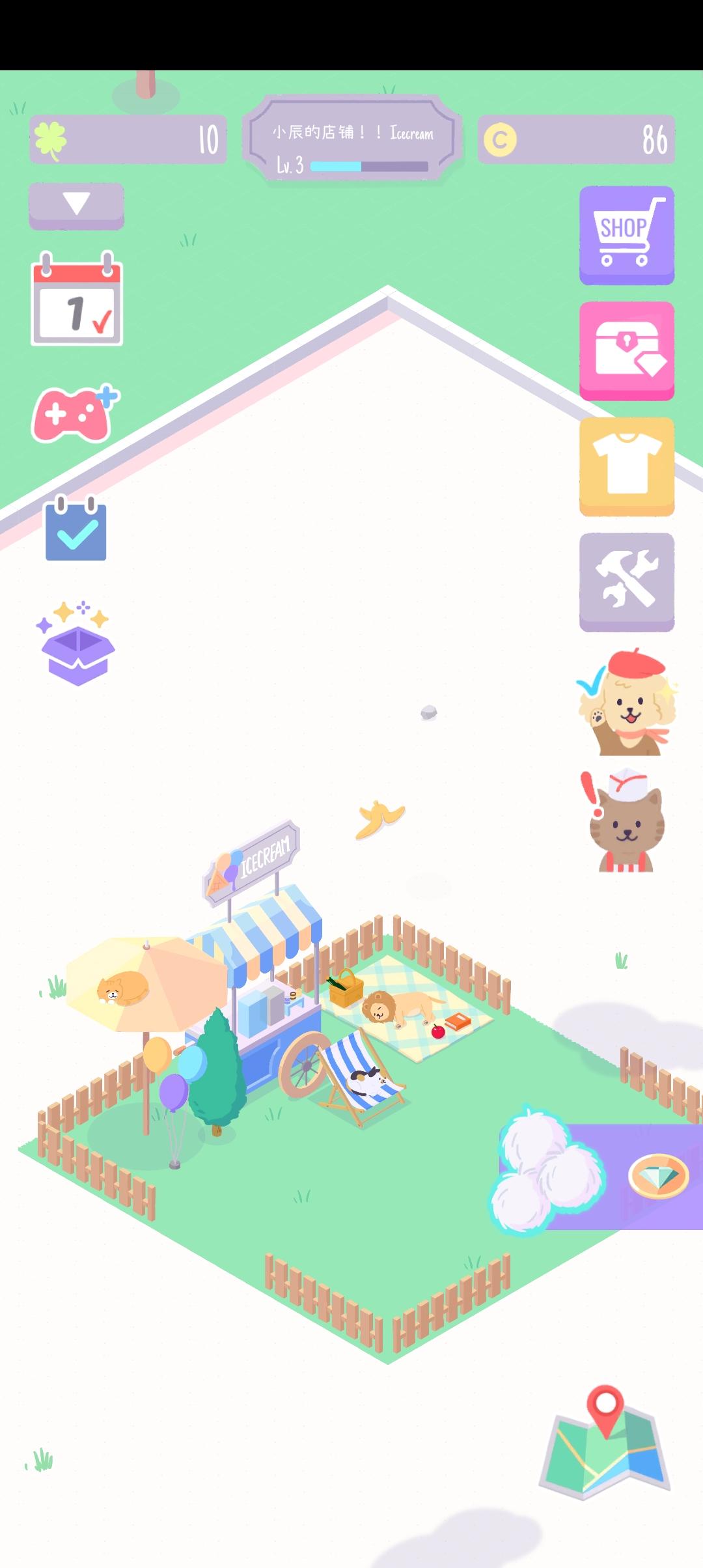The width and height of the screenshot is (703, 1568).
Task: Collapse the left sidebar with the down arrow
Action: (x=76, y=205)
